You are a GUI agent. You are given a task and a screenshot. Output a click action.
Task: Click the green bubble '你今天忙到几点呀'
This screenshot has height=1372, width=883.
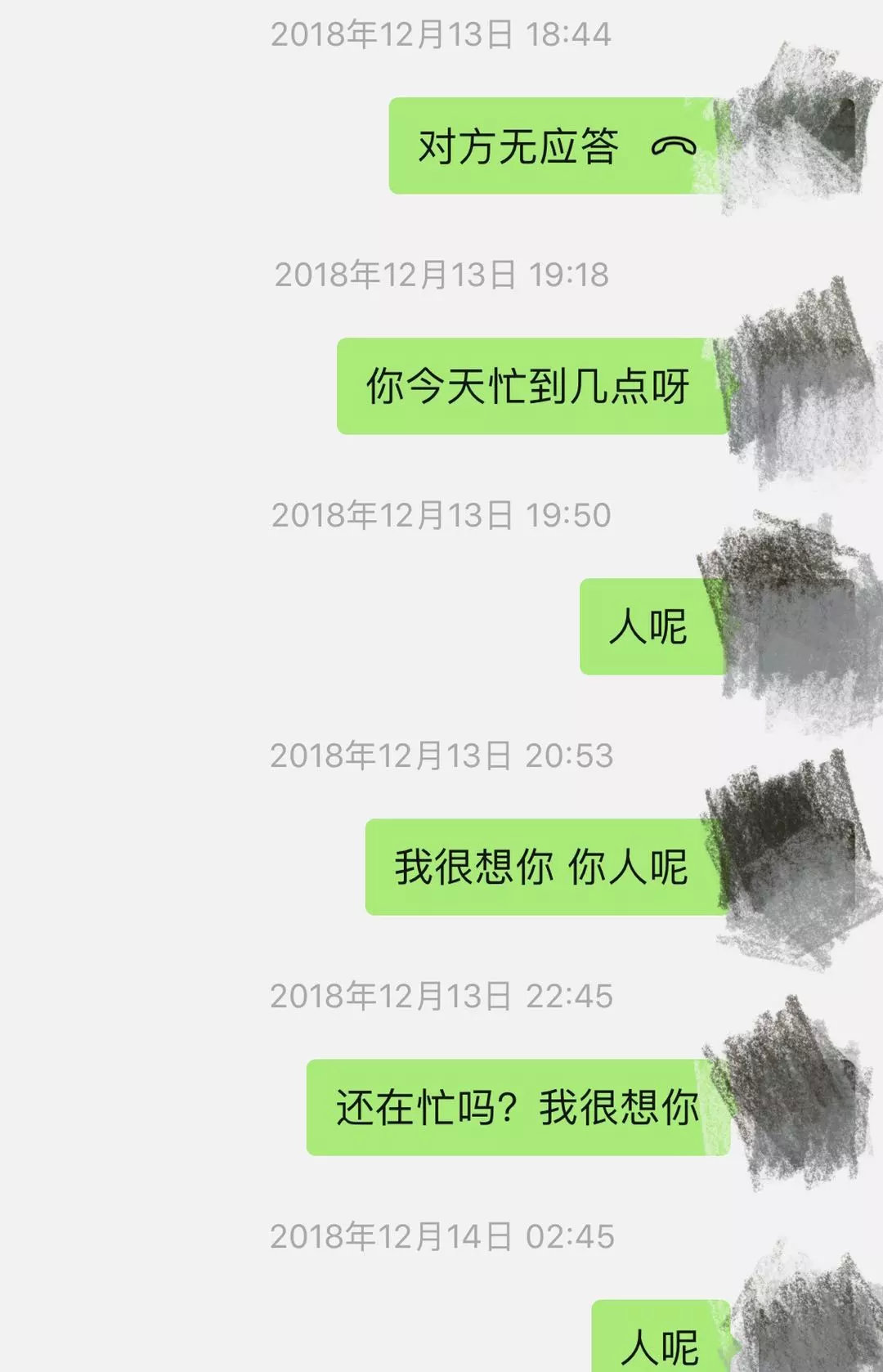pos(530,384)
